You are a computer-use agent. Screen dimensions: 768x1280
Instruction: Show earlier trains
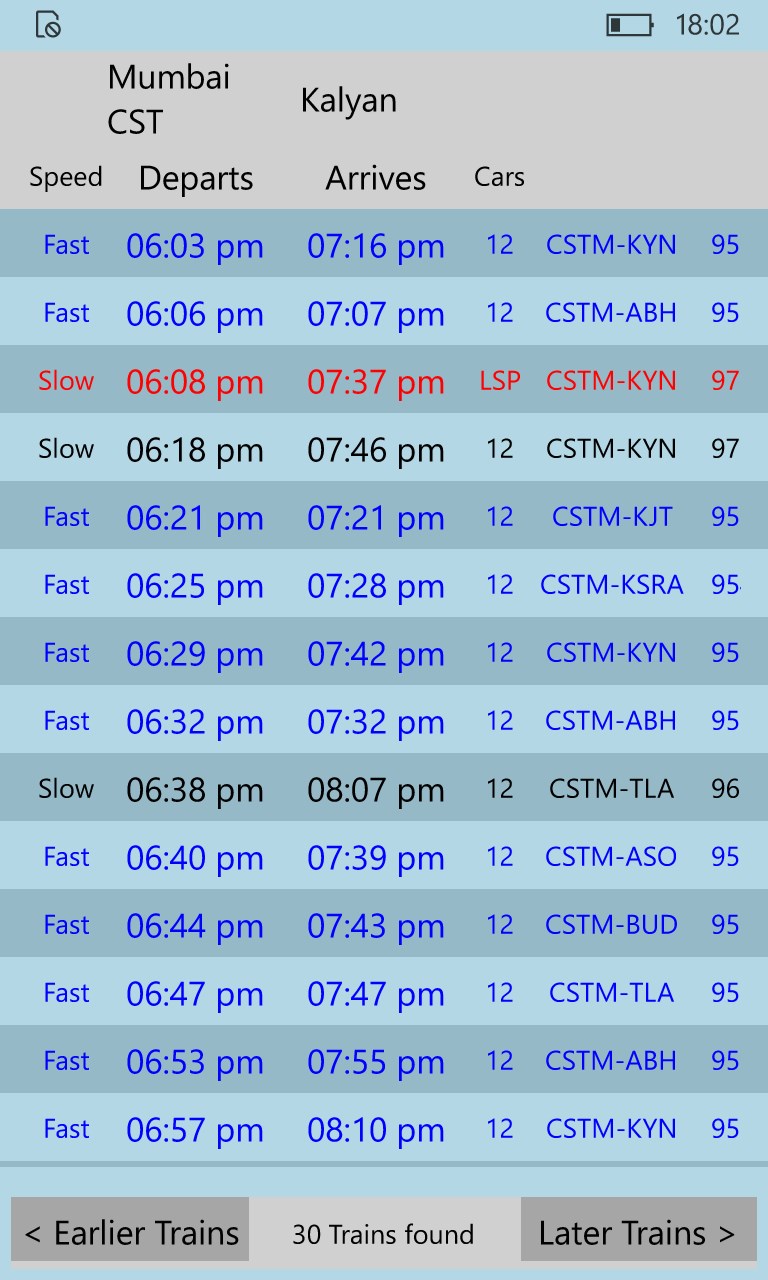pyautogui.click(x=131, y=1232)
